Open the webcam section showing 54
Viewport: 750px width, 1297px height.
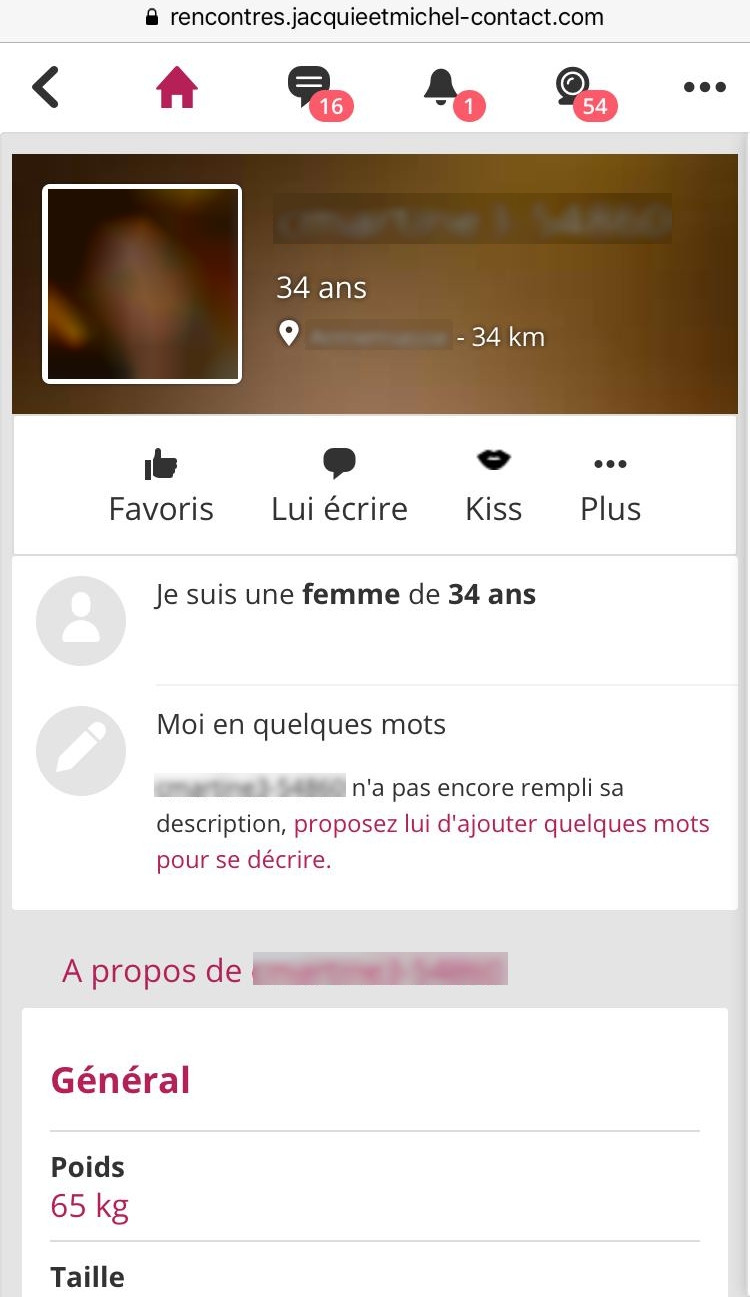pyautogui.click(x=574, y=88)
